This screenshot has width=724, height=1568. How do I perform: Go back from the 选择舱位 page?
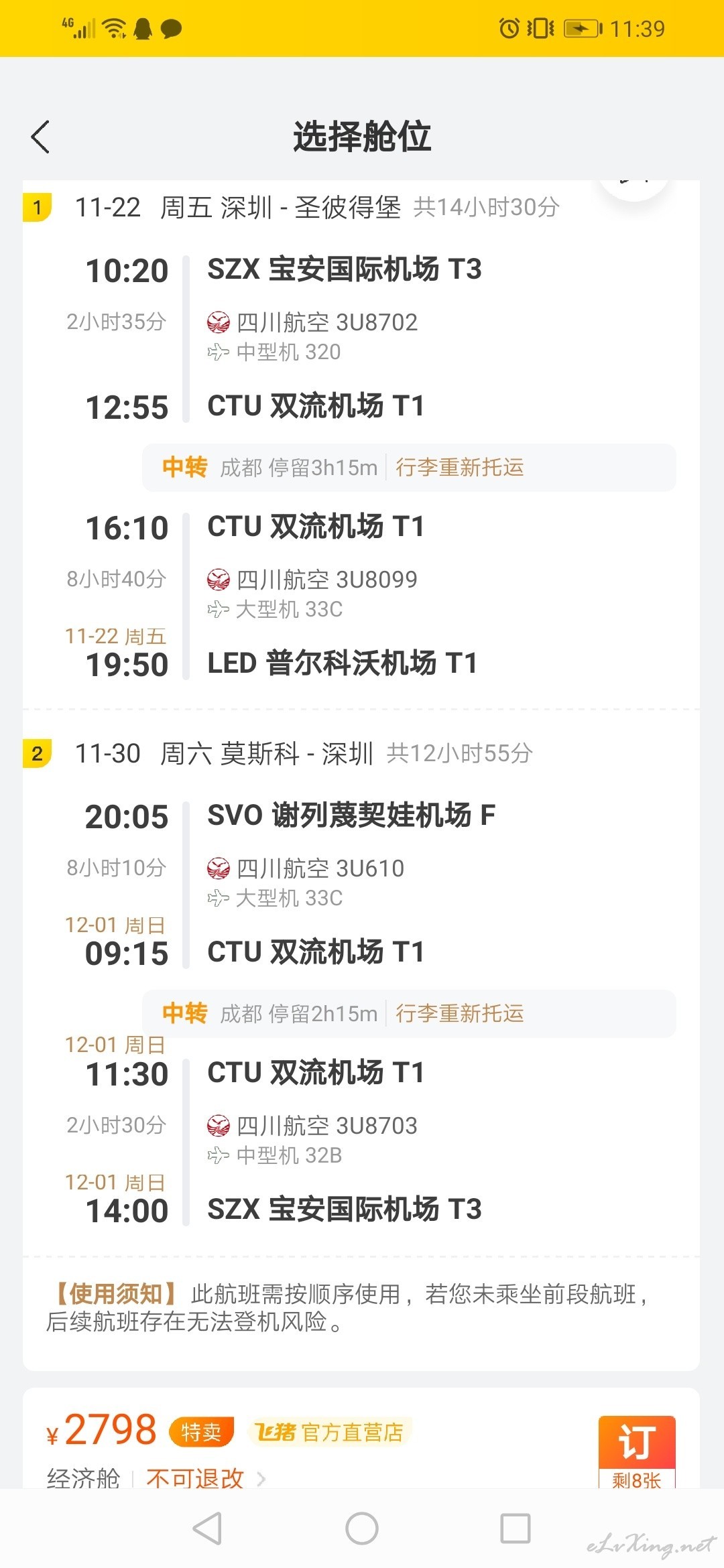tap(41, 137)
